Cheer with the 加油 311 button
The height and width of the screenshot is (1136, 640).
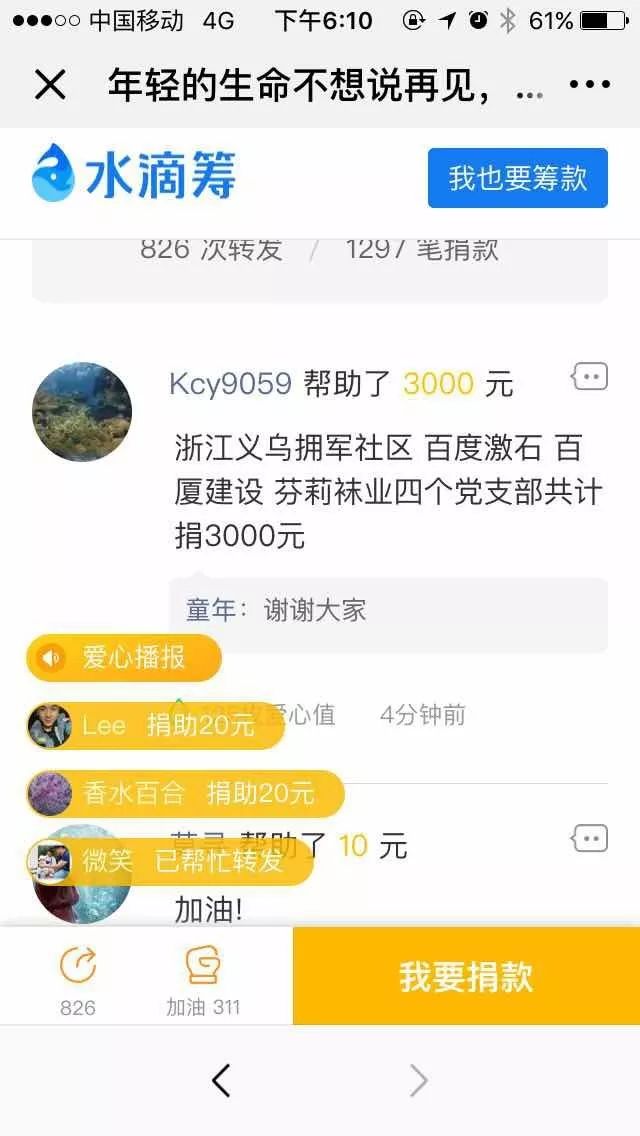pos(203,977)
